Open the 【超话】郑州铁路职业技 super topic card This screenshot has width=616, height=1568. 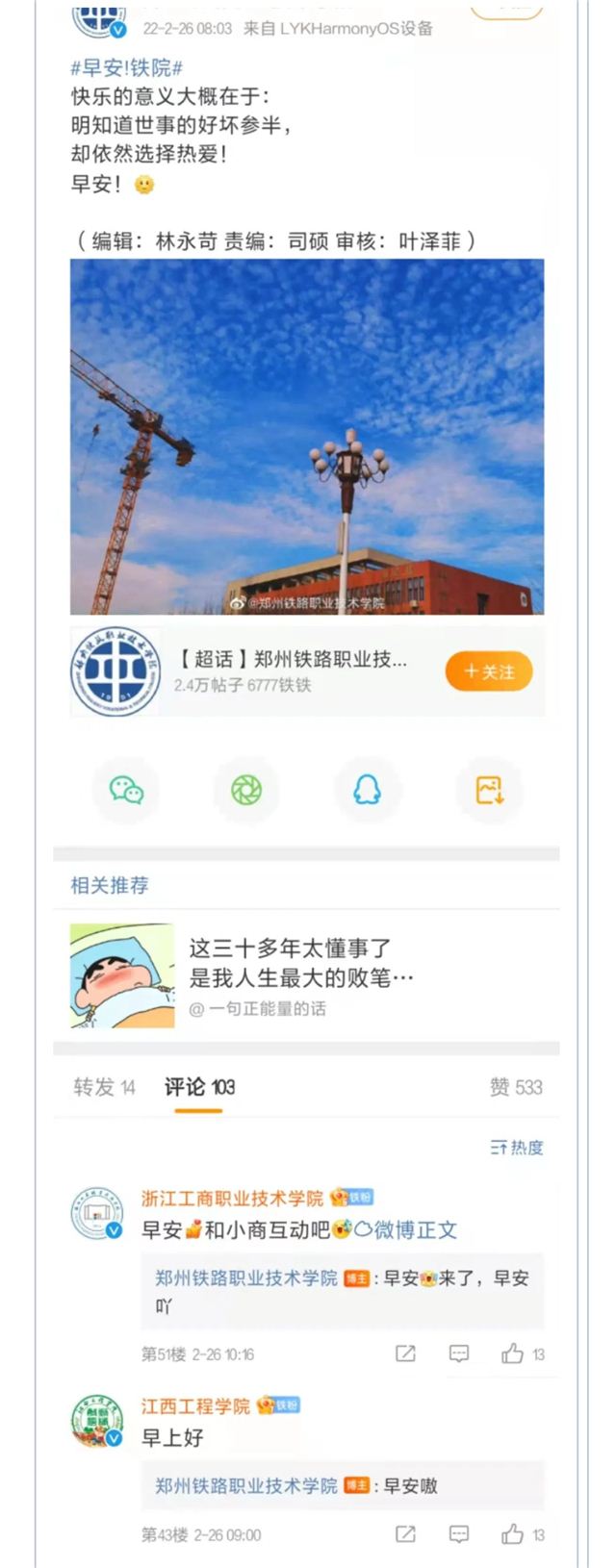(289, 670)
